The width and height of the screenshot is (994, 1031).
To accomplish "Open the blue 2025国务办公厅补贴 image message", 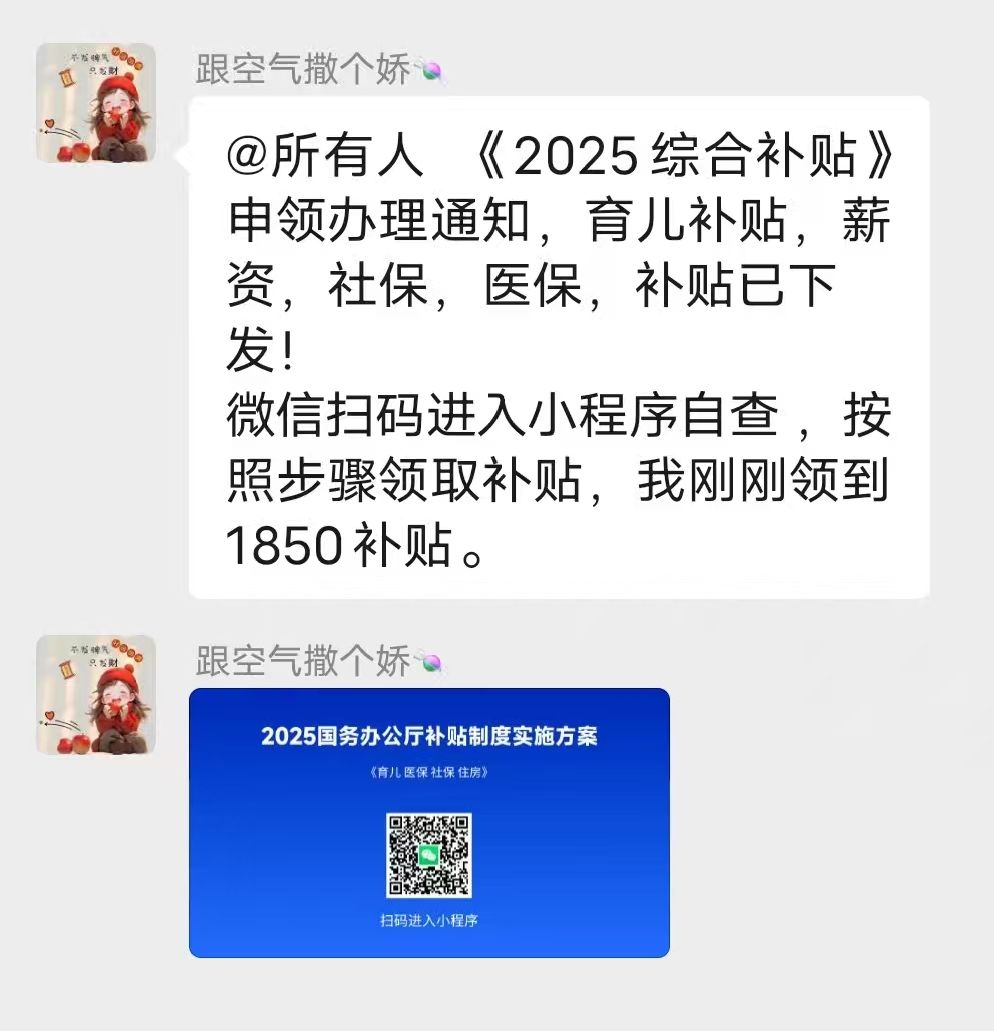I will click(x=429, y=822).
